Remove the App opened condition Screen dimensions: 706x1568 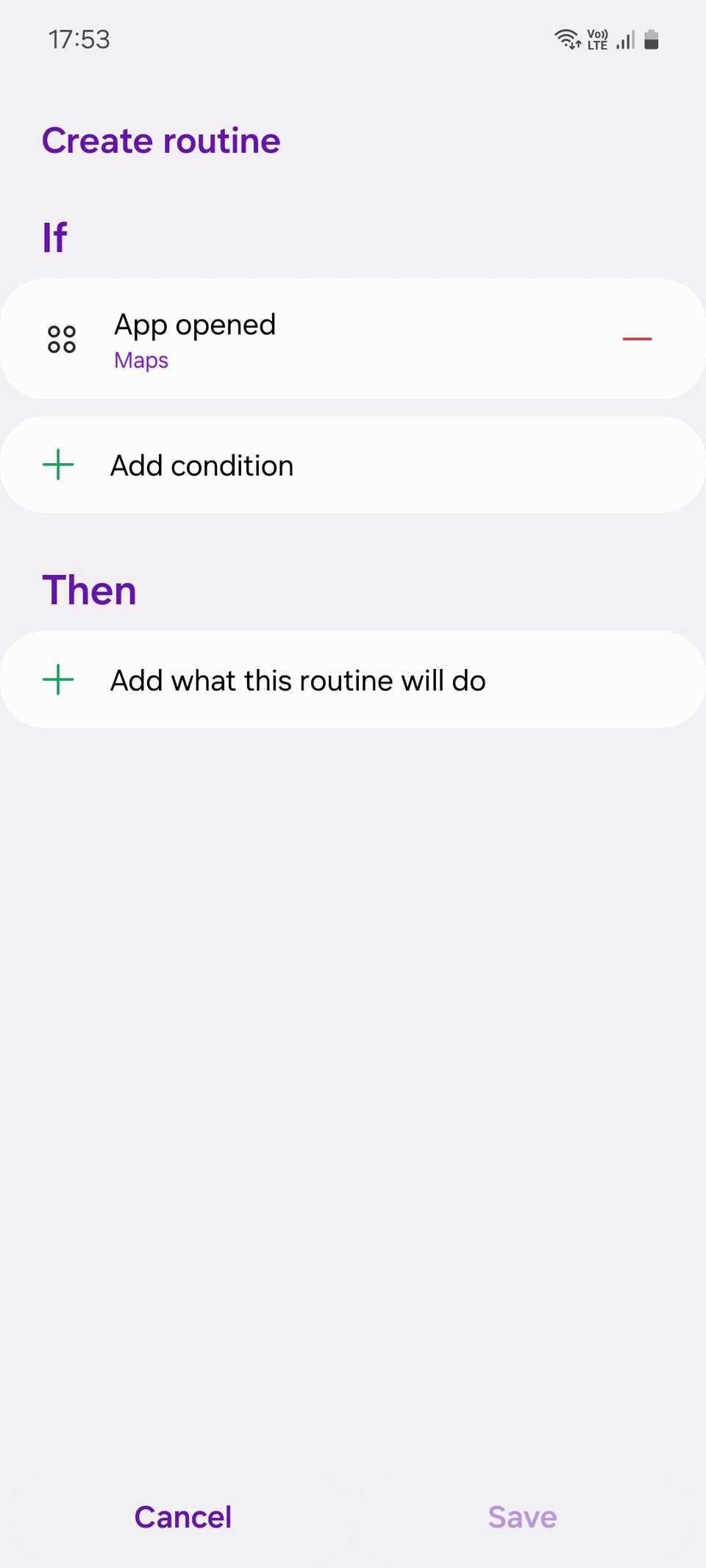(637, 339)
